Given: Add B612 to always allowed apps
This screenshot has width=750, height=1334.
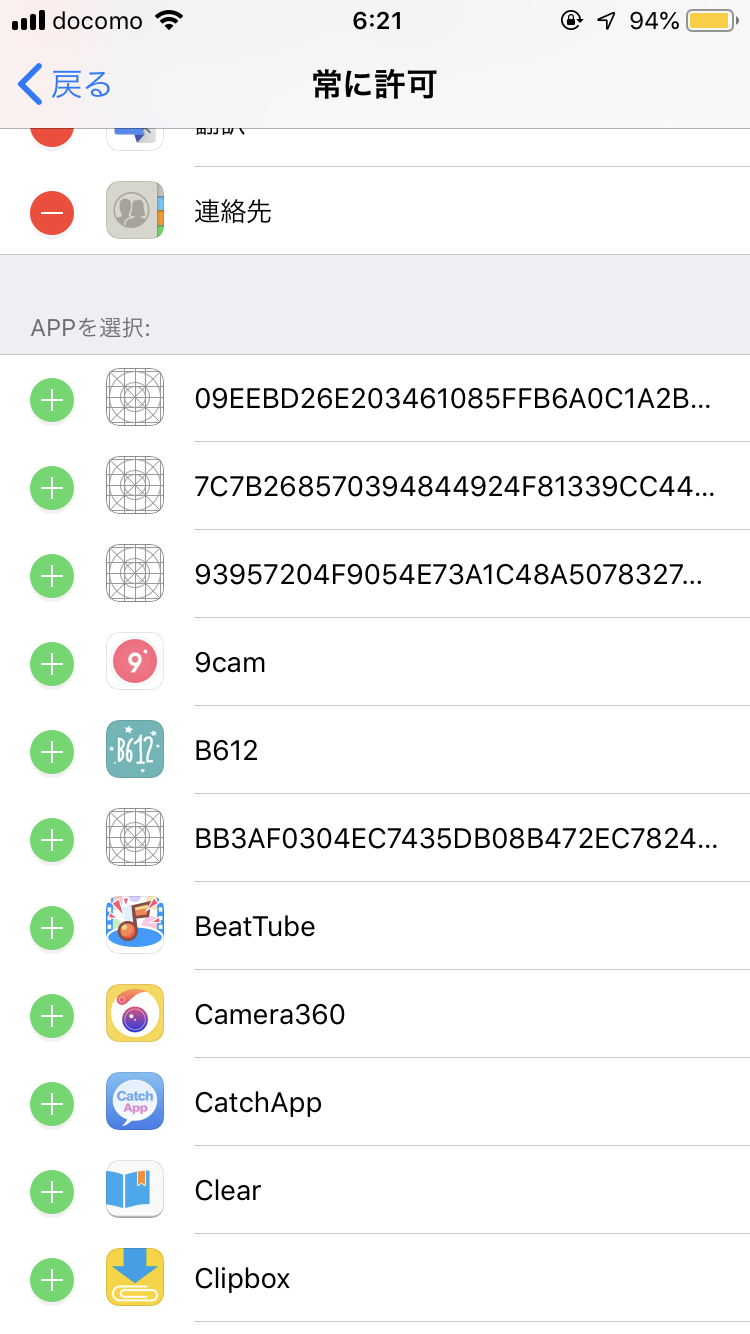Looking at the screenshot, I should coord(52,751).
